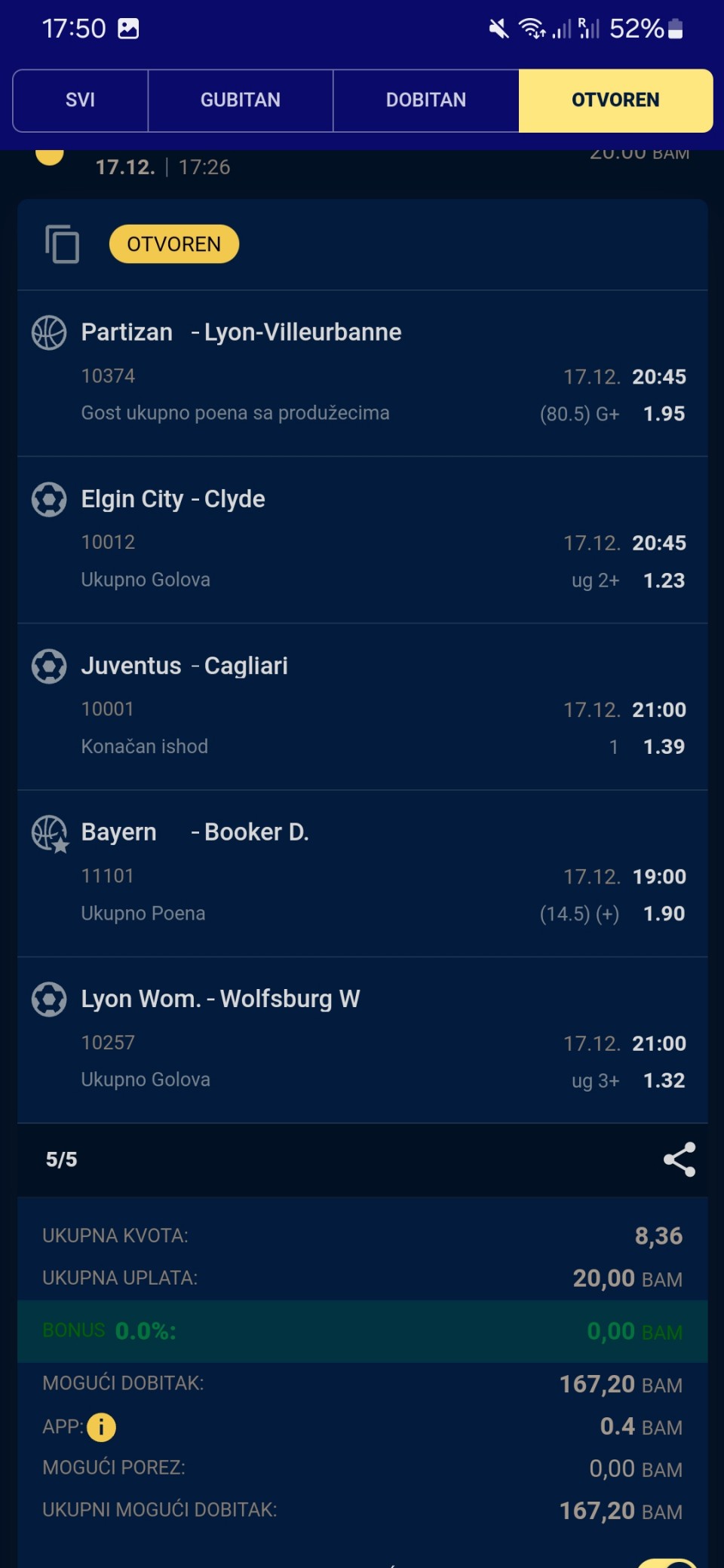Open the Juventus - Cagliari match

(185, 666)
